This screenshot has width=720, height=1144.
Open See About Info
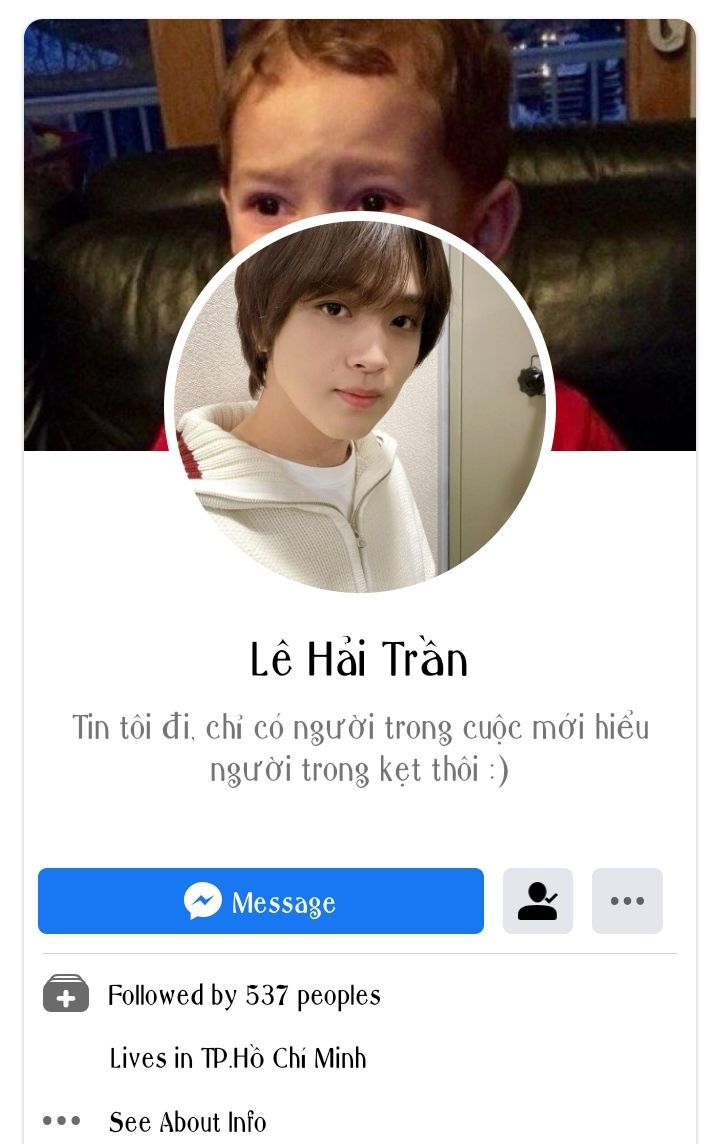point(187,1121)
